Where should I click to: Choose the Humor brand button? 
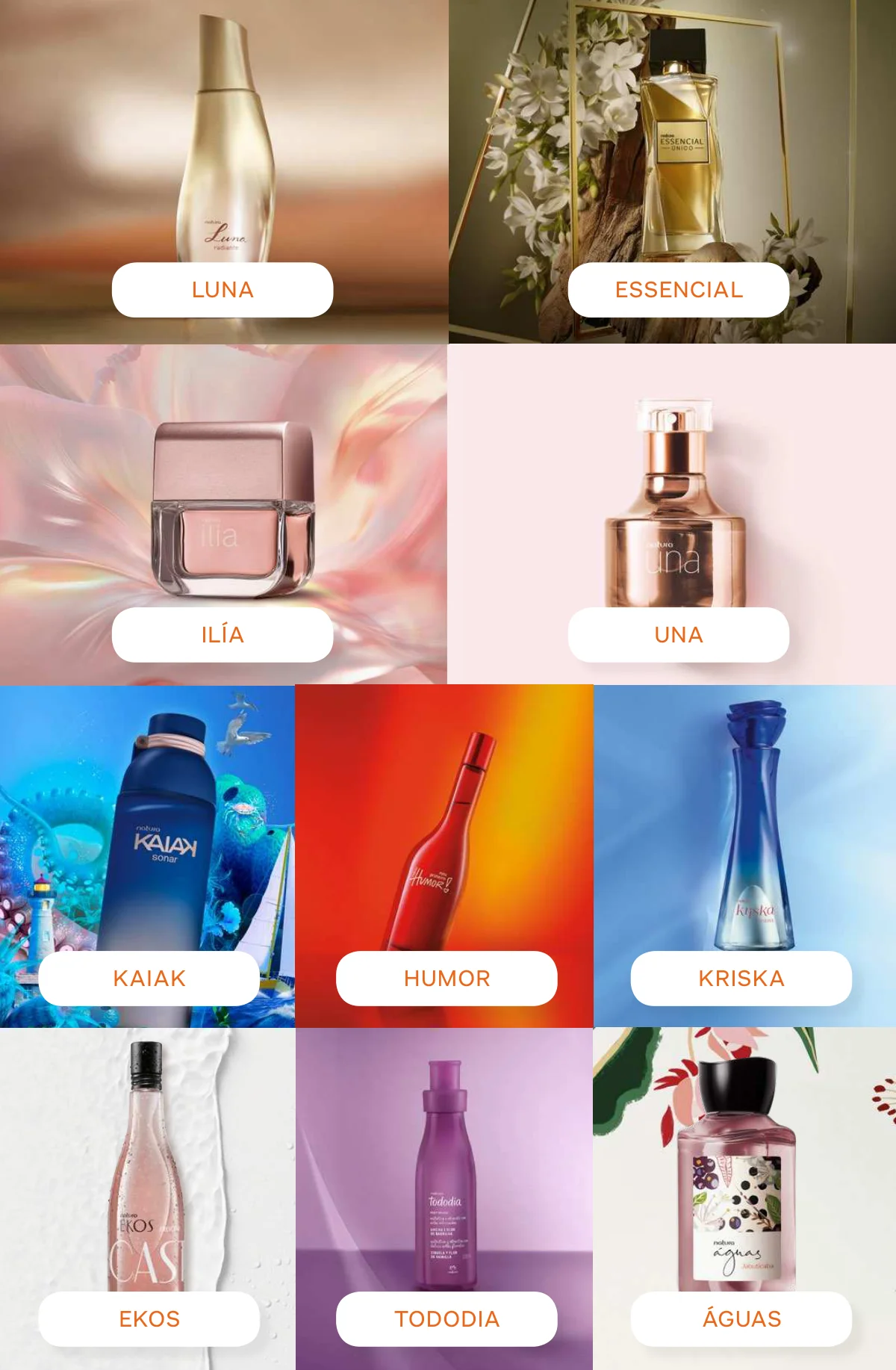coord(447,979)
